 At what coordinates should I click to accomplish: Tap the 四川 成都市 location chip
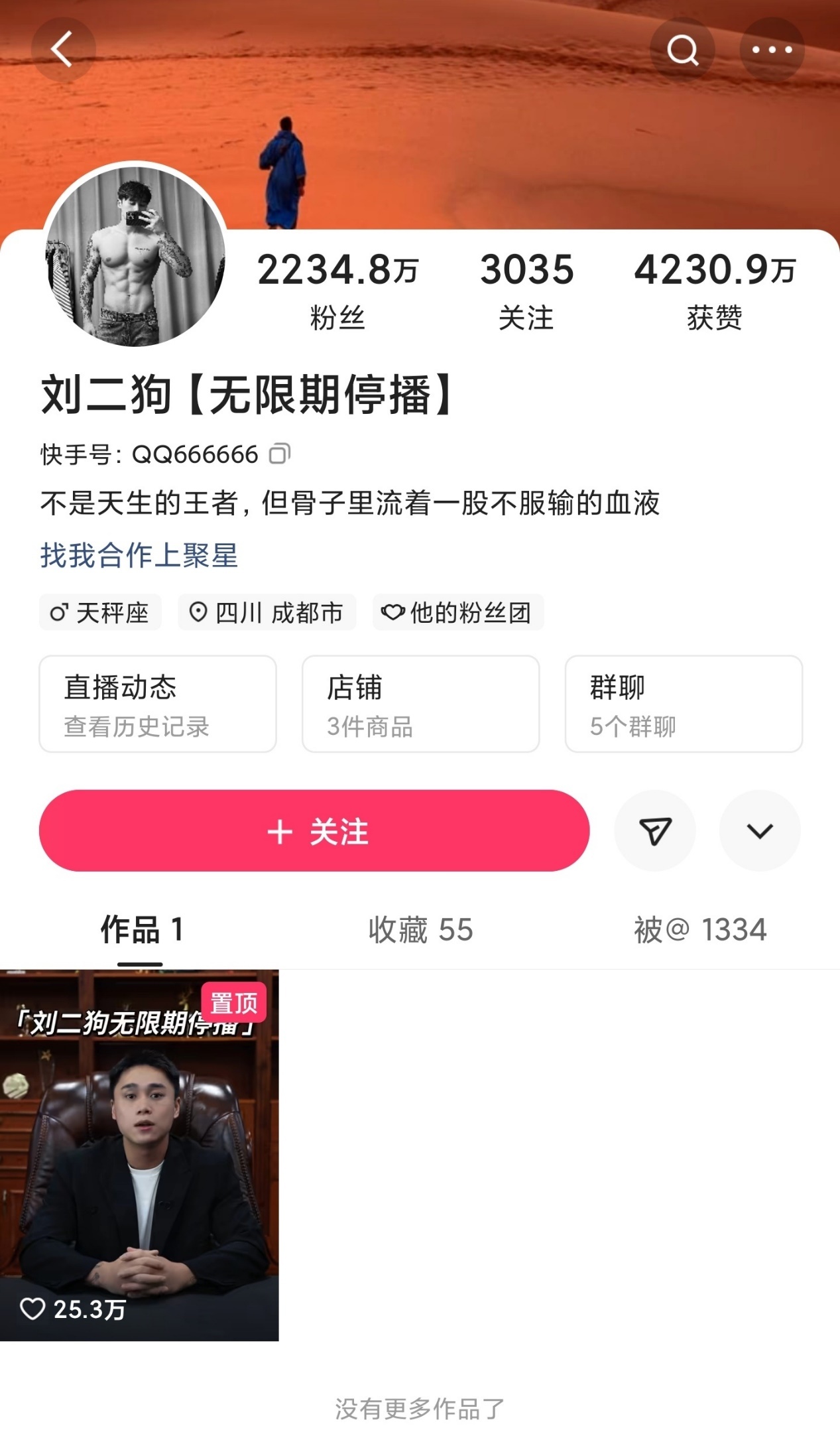pos(267,612)
